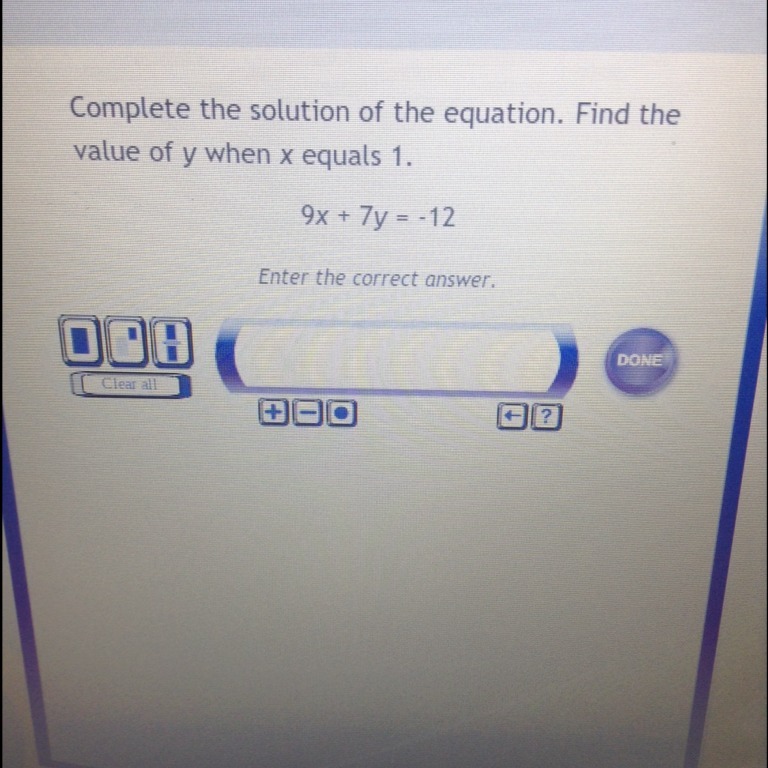Delete last entry with backspace arrow

point(511,416)
